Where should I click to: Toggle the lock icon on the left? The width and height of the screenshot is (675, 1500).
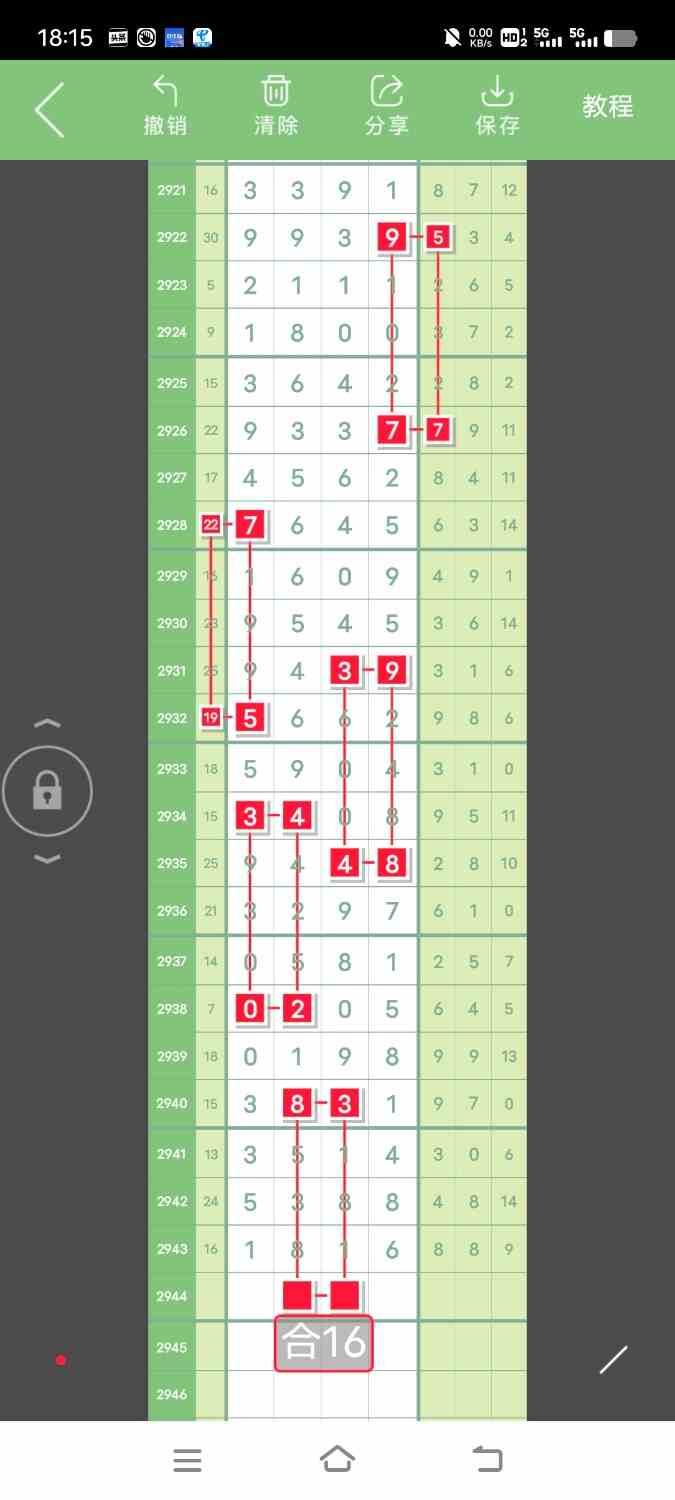pos(47,792)
